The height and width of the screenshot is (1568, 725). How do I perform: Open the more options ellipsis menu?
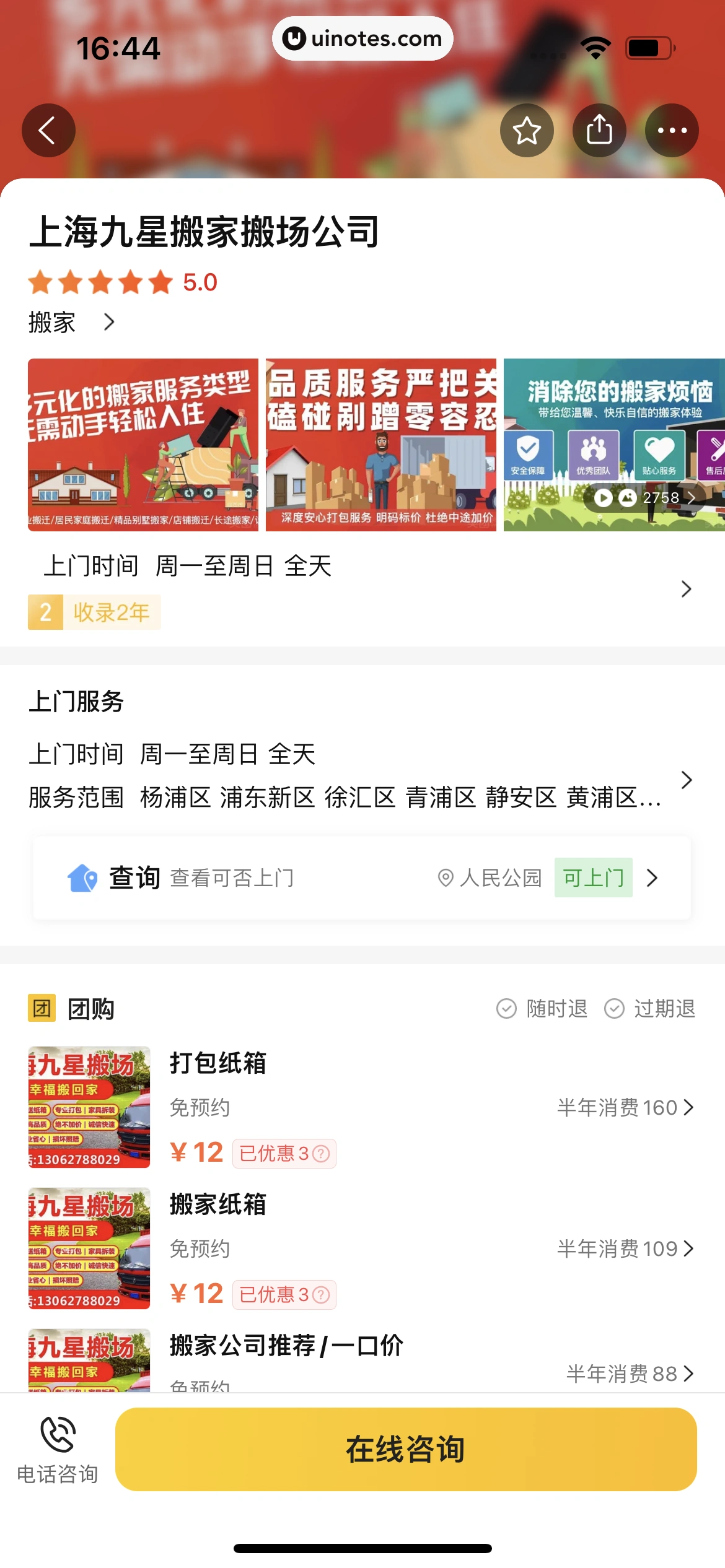[x=672, y=130]
